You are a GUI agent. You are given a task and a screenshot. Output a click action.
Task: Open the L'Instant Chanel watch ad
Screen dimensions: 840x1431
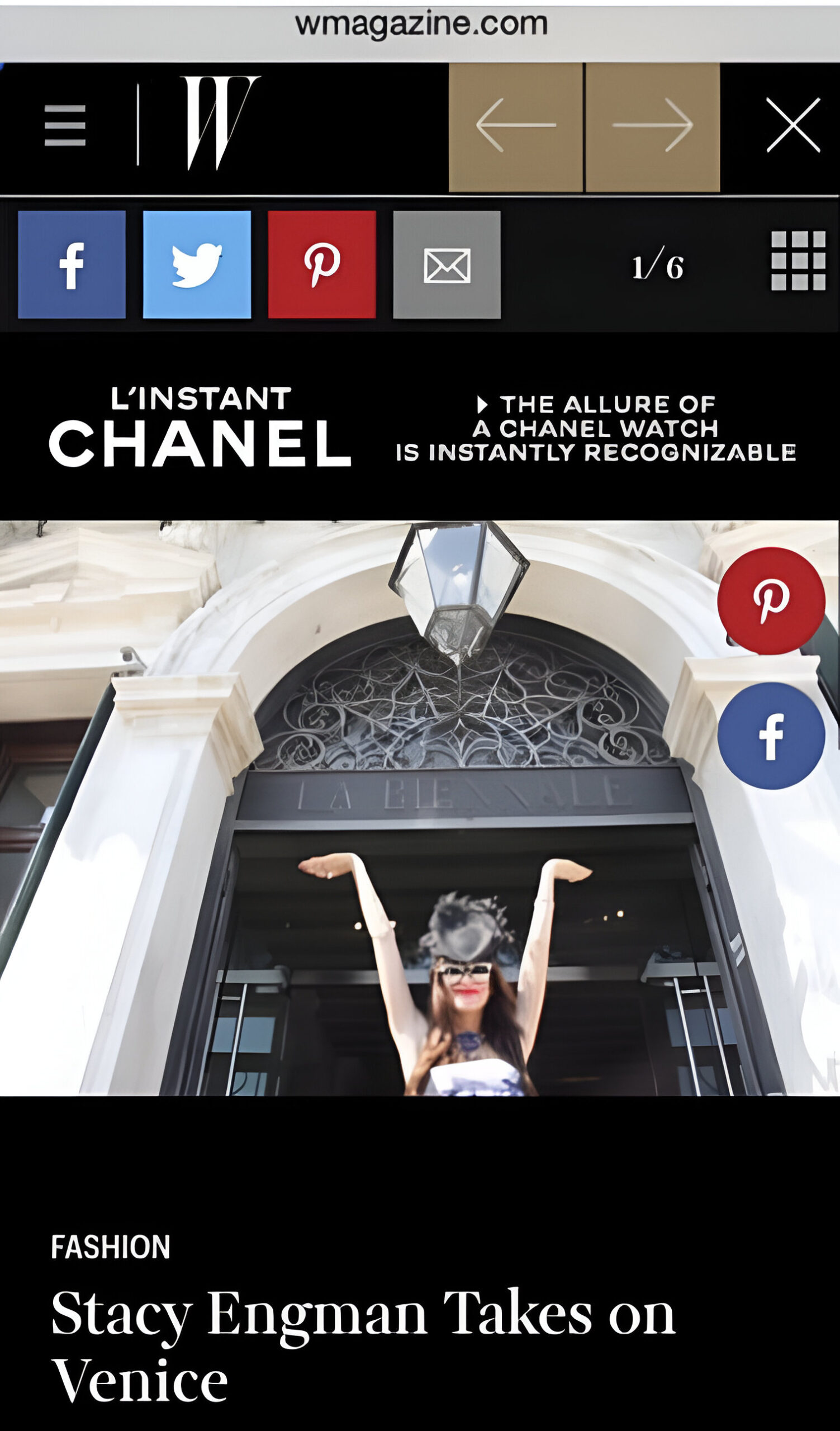pos(420,427)
